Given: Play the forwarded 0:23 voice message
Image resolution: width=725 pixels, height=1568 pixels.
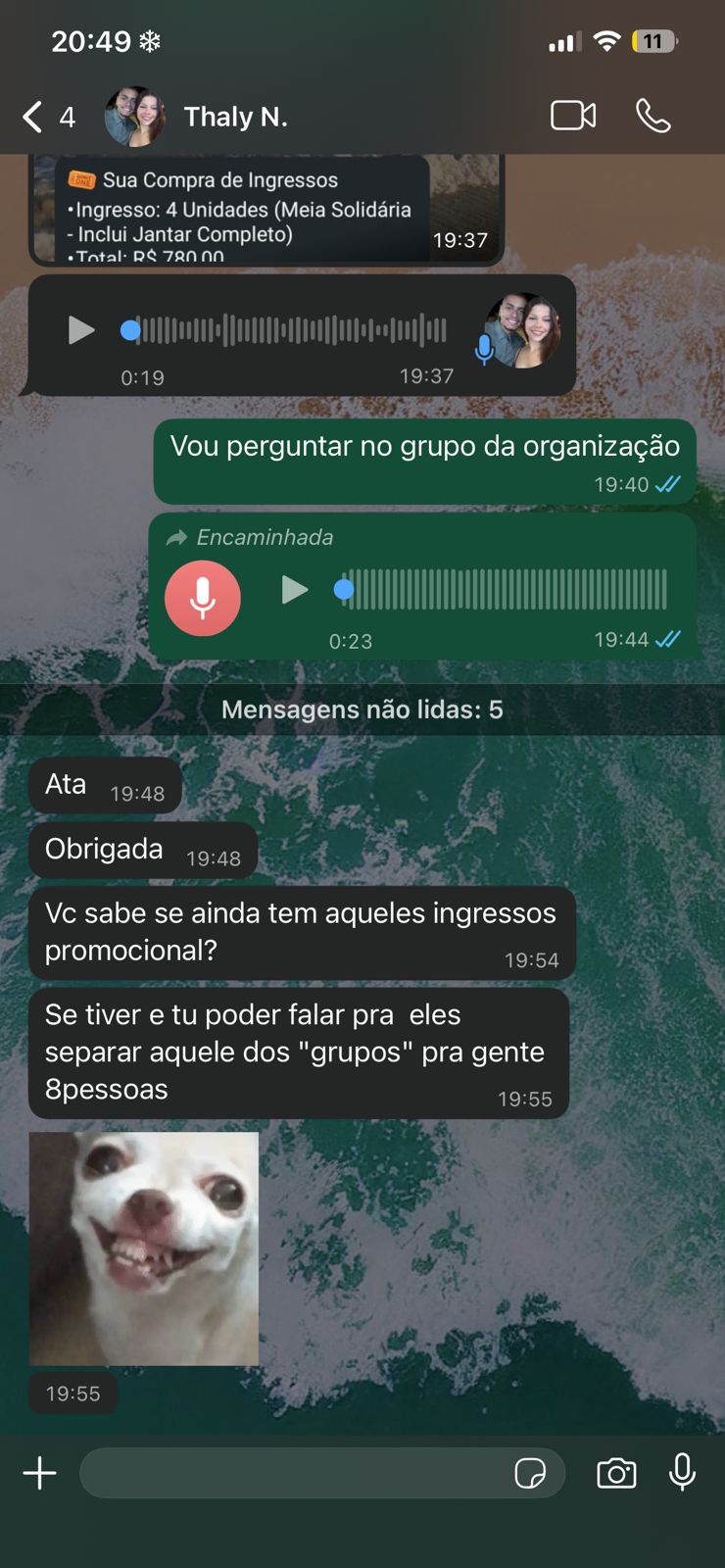Looking at the screenshot, I should (x=294, y=589).
